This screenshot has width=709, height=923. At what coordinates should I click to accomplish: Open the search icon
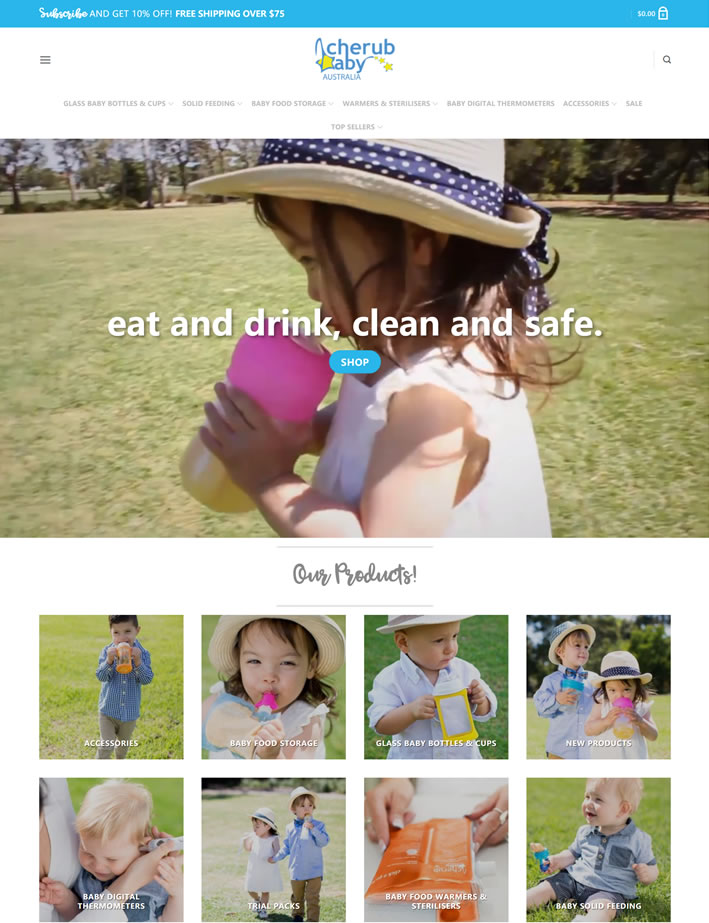pos(667,60)
